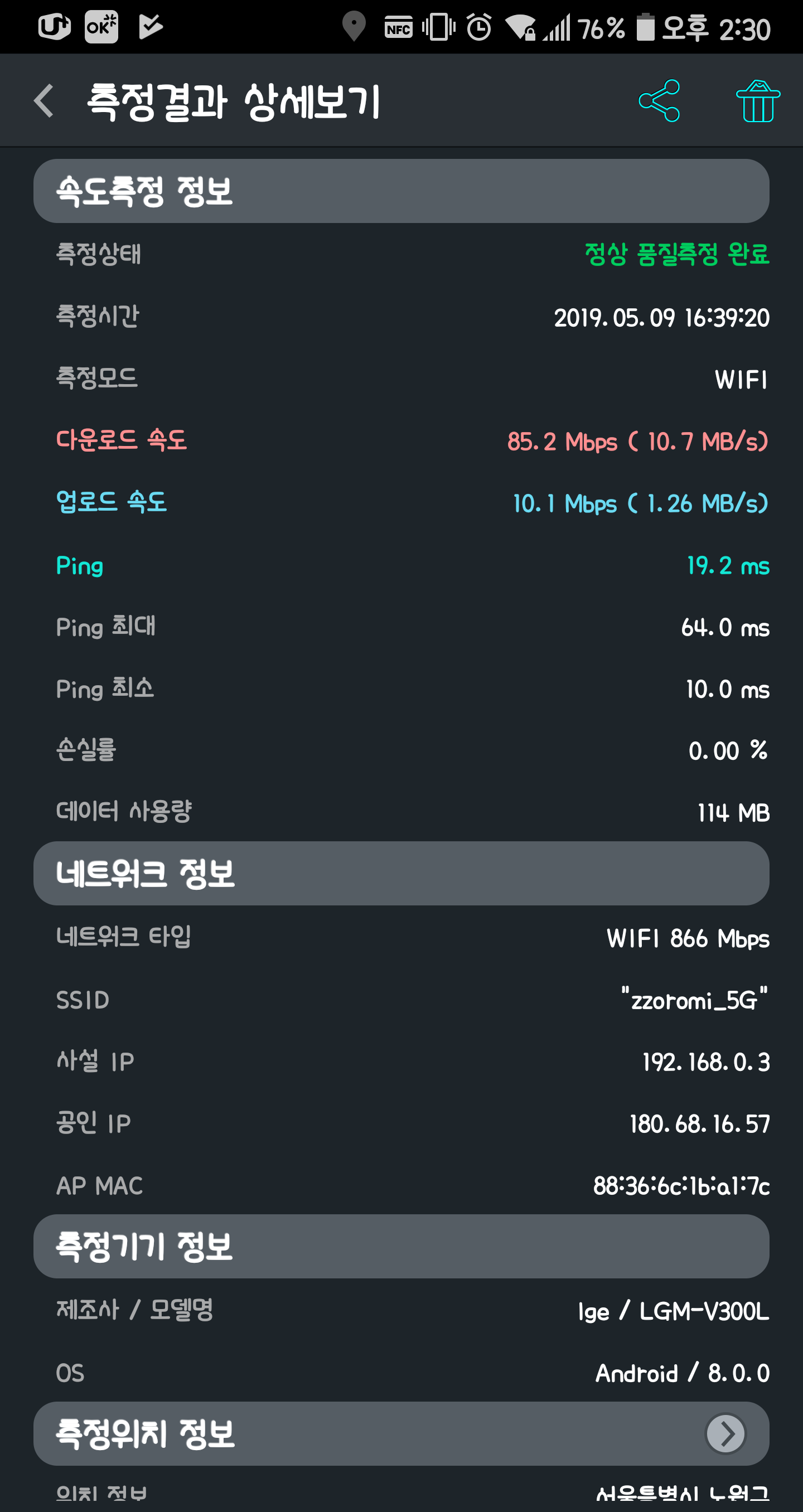This screenshot has width=803, height=1512.
Task: Go back from the 측정결과 상세보기 screen
Action: point(45,101)
